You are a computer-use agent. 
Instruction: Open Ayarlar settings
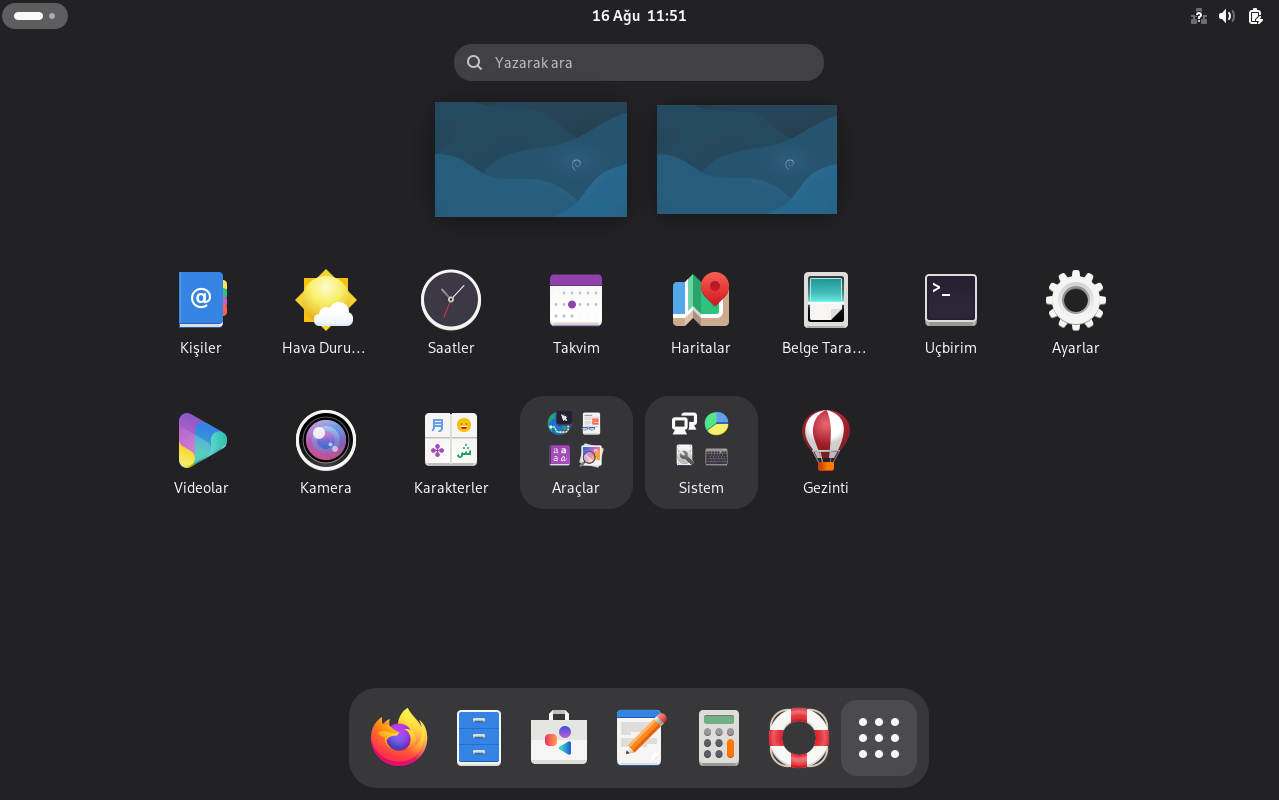[1075, 300]
